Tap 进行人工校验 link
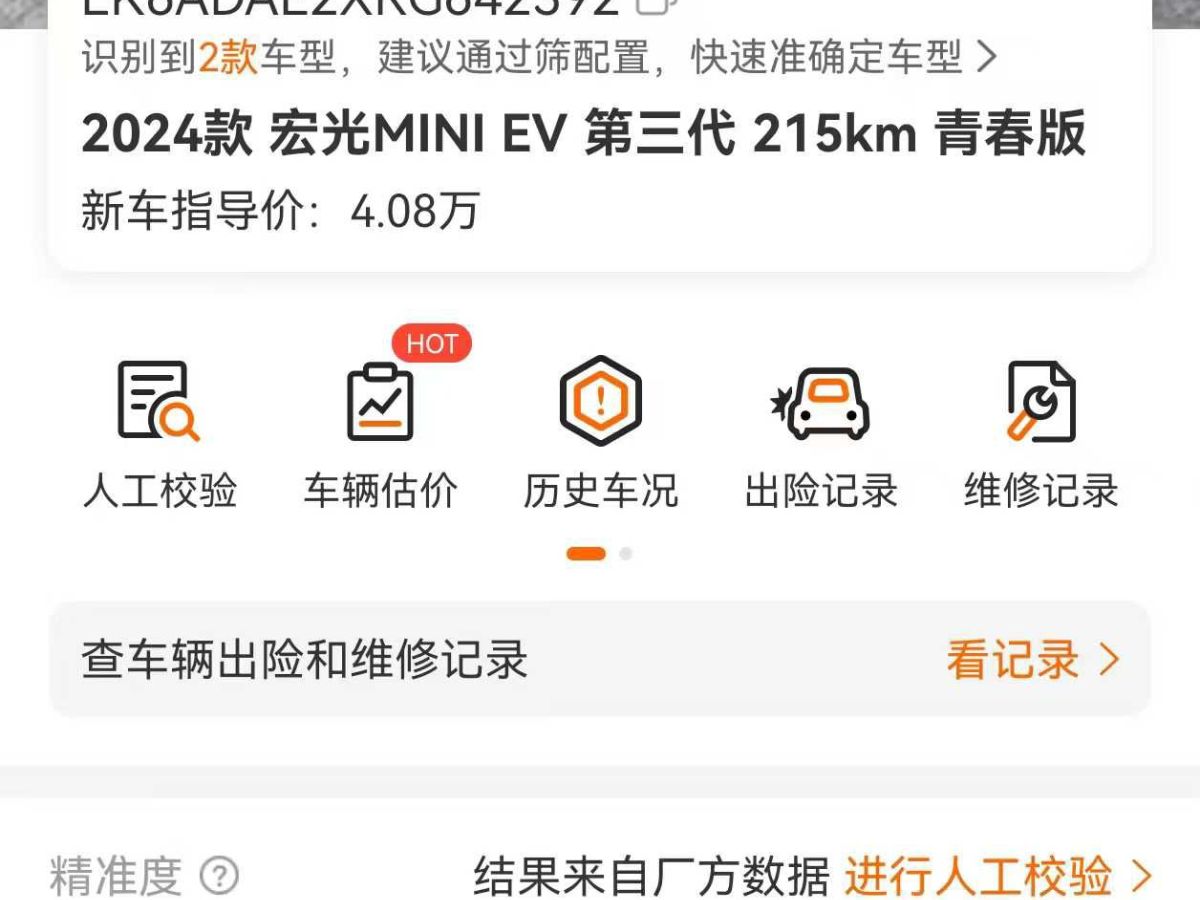Viewport: 1200px width, 900px height. (x=997, y=877)
